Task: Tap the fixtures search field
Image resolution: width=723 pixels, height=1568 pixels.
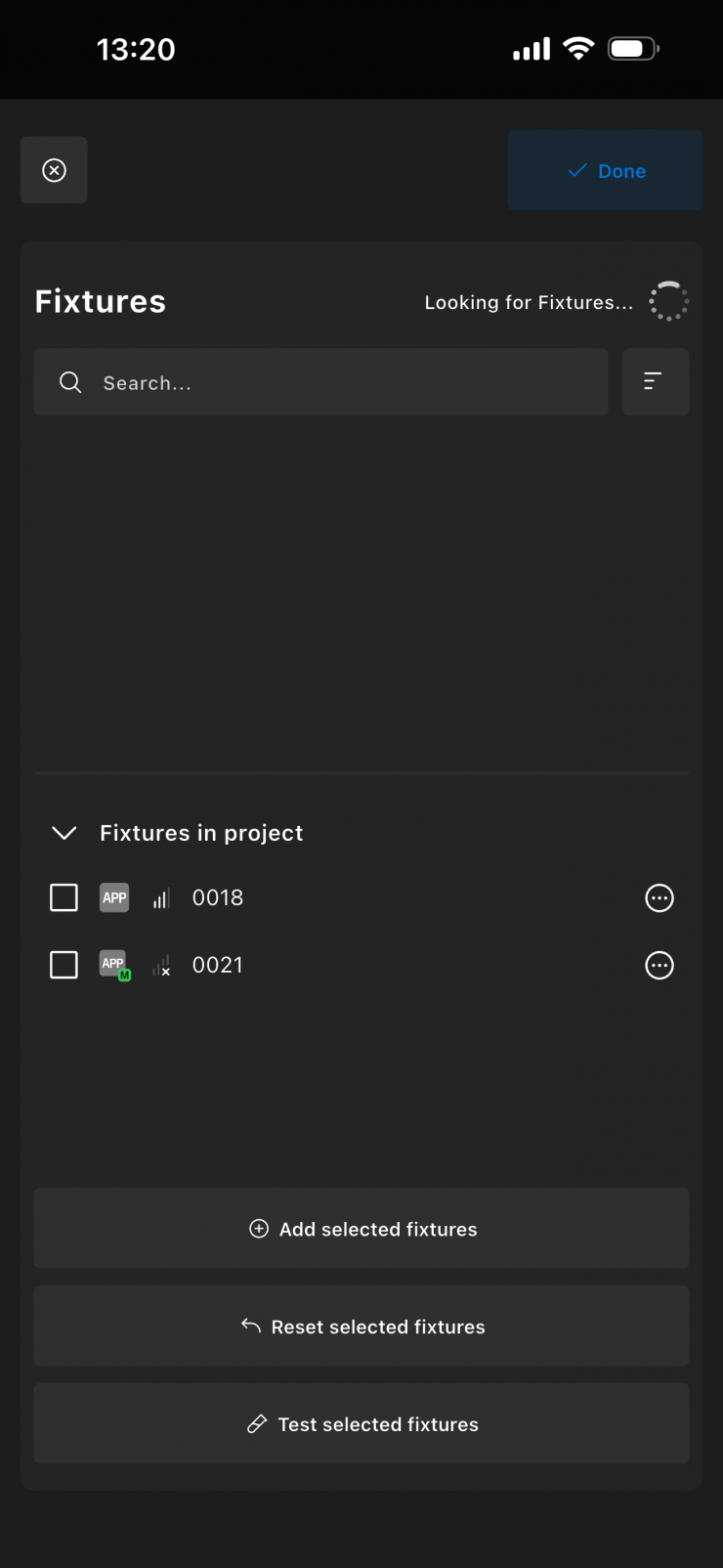Action: 320,382
